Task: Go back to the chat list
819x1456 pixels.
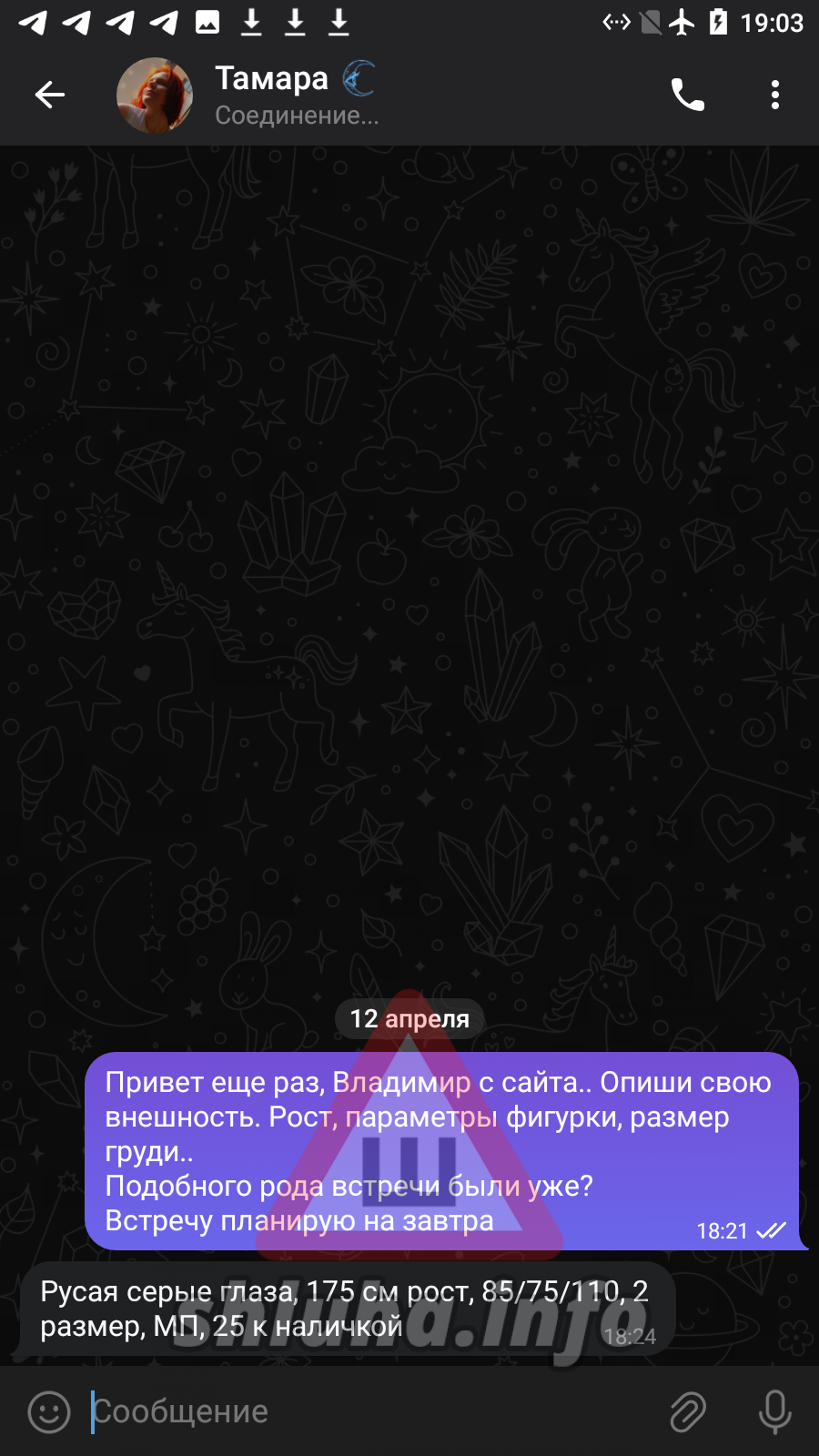Action: 50,95
